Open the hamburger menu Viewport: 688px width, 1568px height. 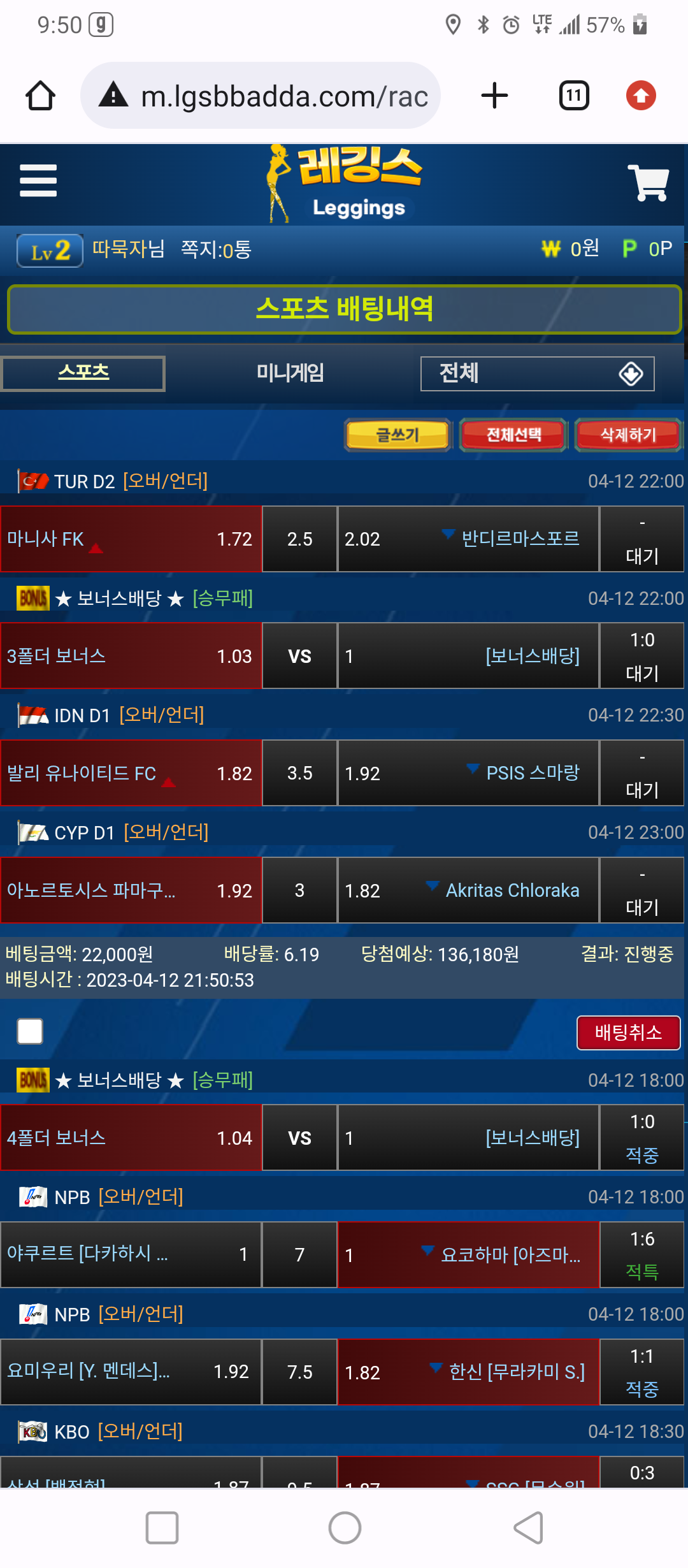click(38, 181)
